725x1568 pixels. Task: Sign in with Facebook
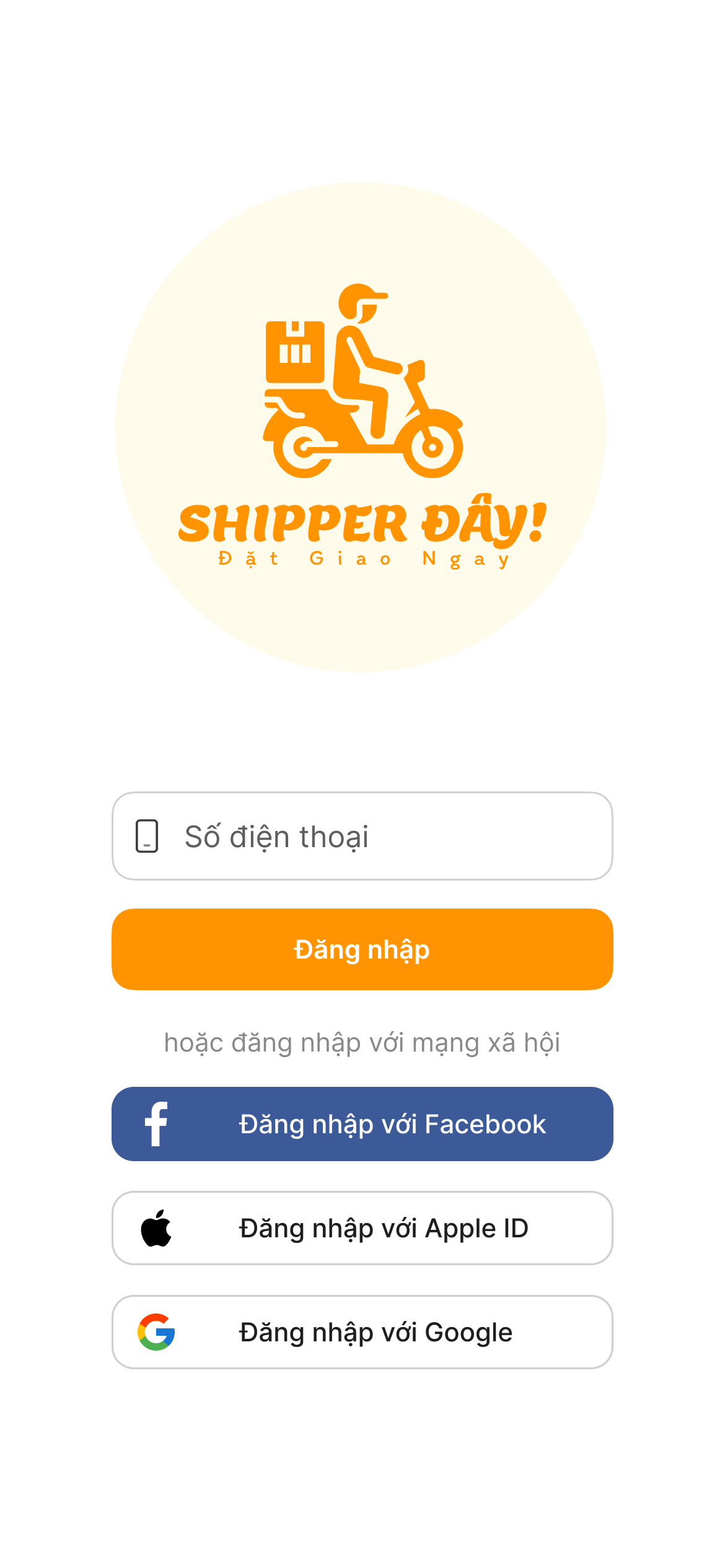(x=362, y=1124)
